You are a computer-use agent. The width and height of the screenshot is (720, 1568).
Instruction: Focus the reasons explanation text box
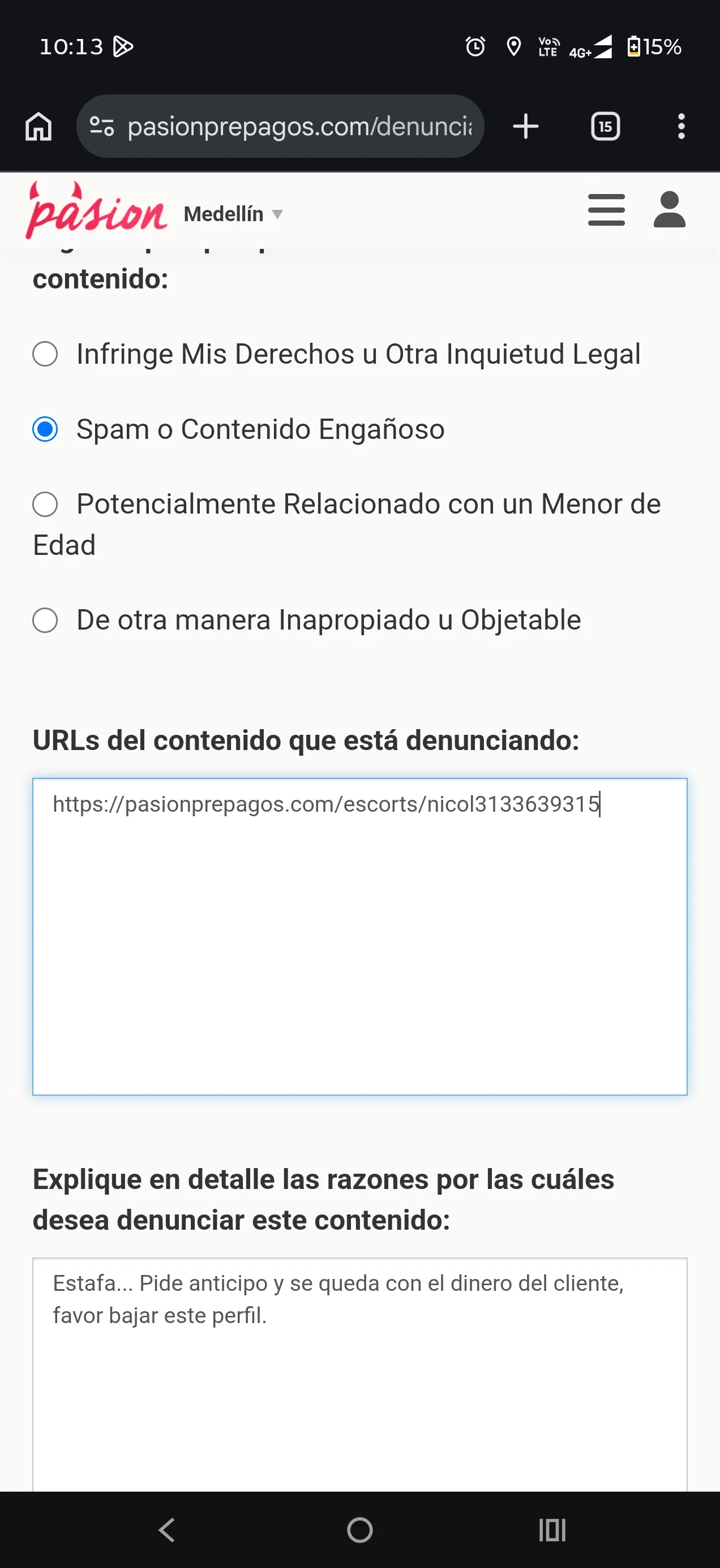pos(360,1375)
